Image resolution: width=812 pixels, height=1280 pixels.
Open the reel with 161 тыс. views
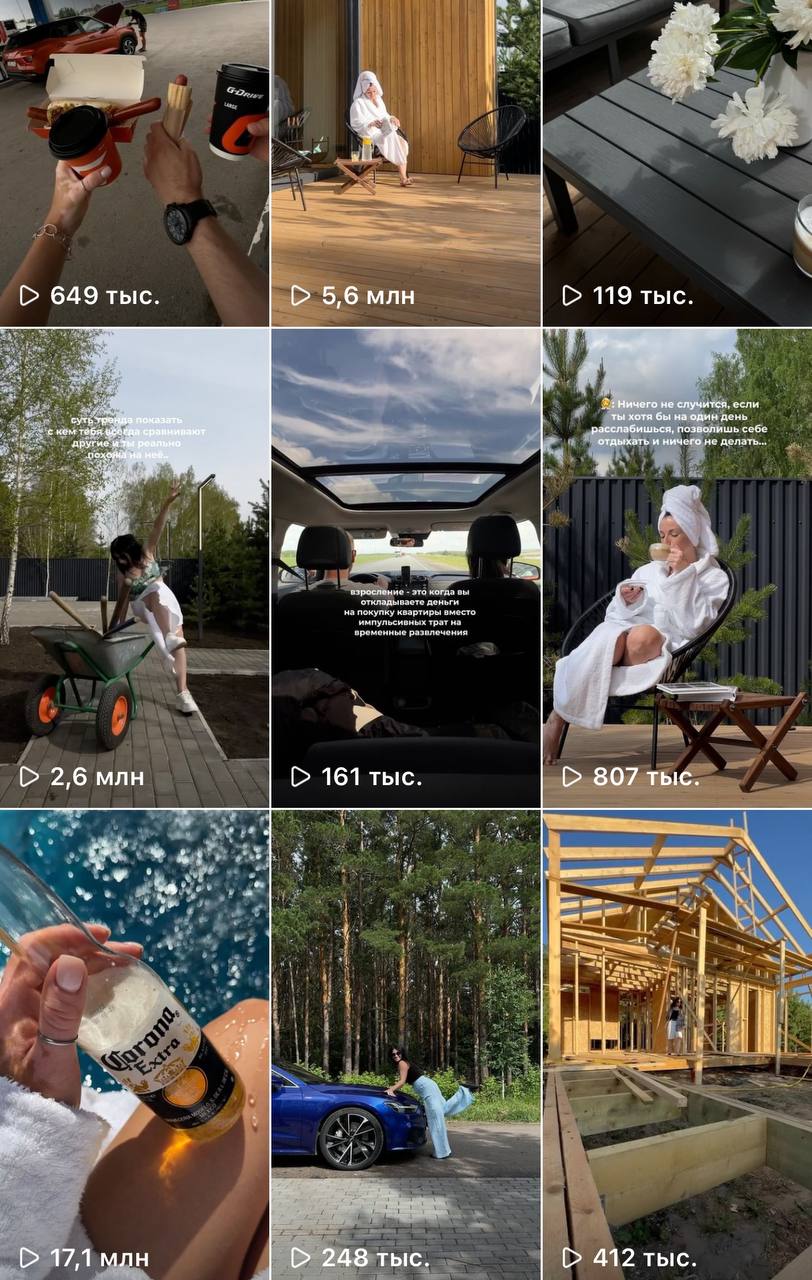point(405,568)
